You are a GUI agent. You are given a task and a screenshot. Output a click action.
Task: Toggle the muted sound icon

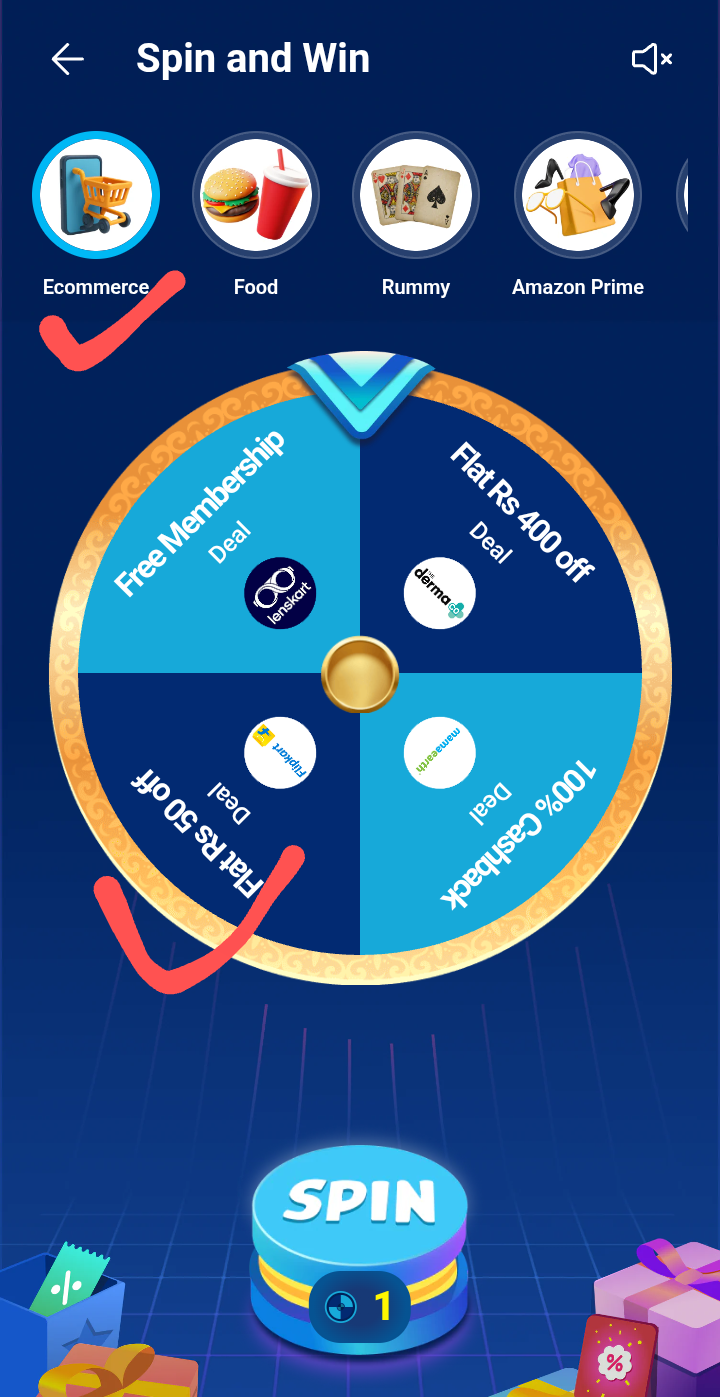[651, 60]
